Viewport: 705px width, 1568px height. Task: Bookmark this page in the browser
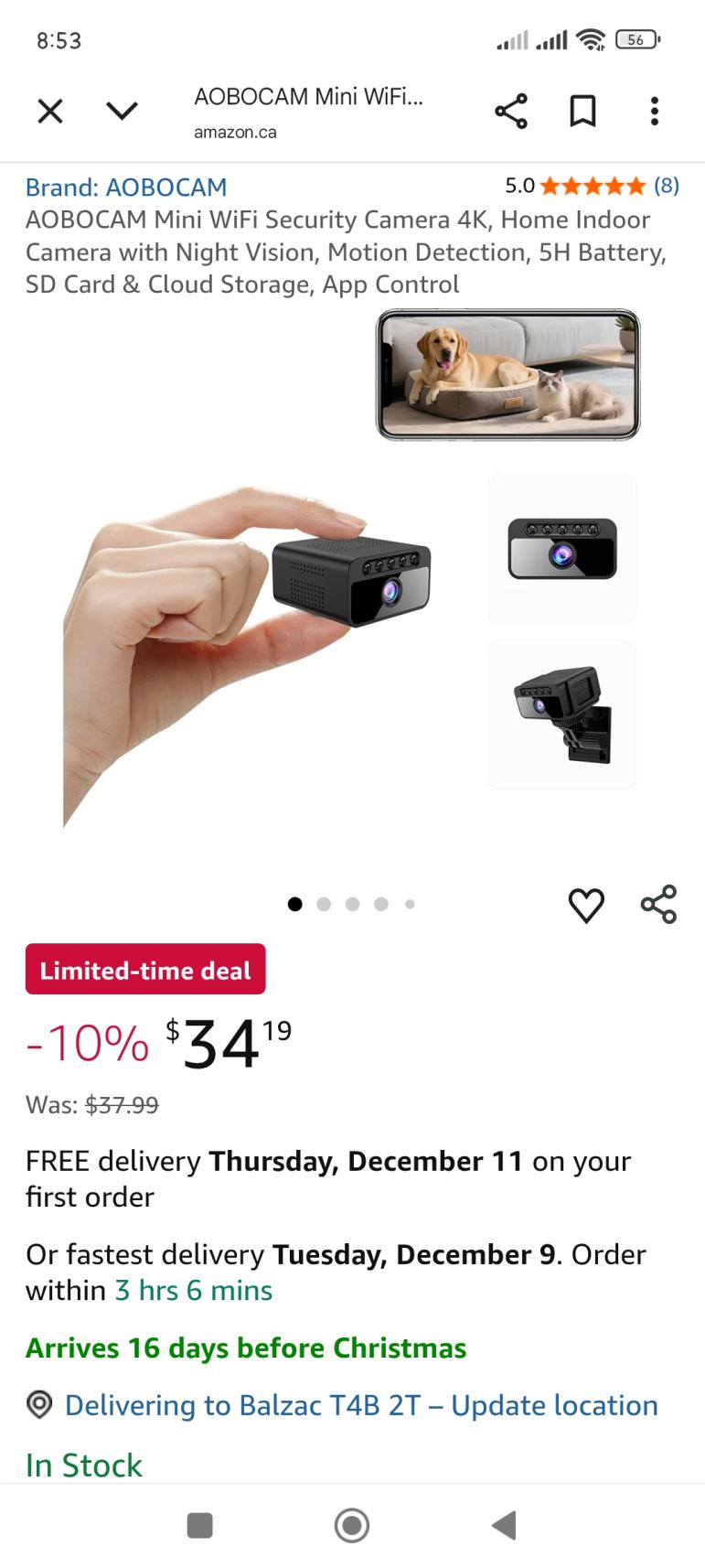(x=582, y=112)
